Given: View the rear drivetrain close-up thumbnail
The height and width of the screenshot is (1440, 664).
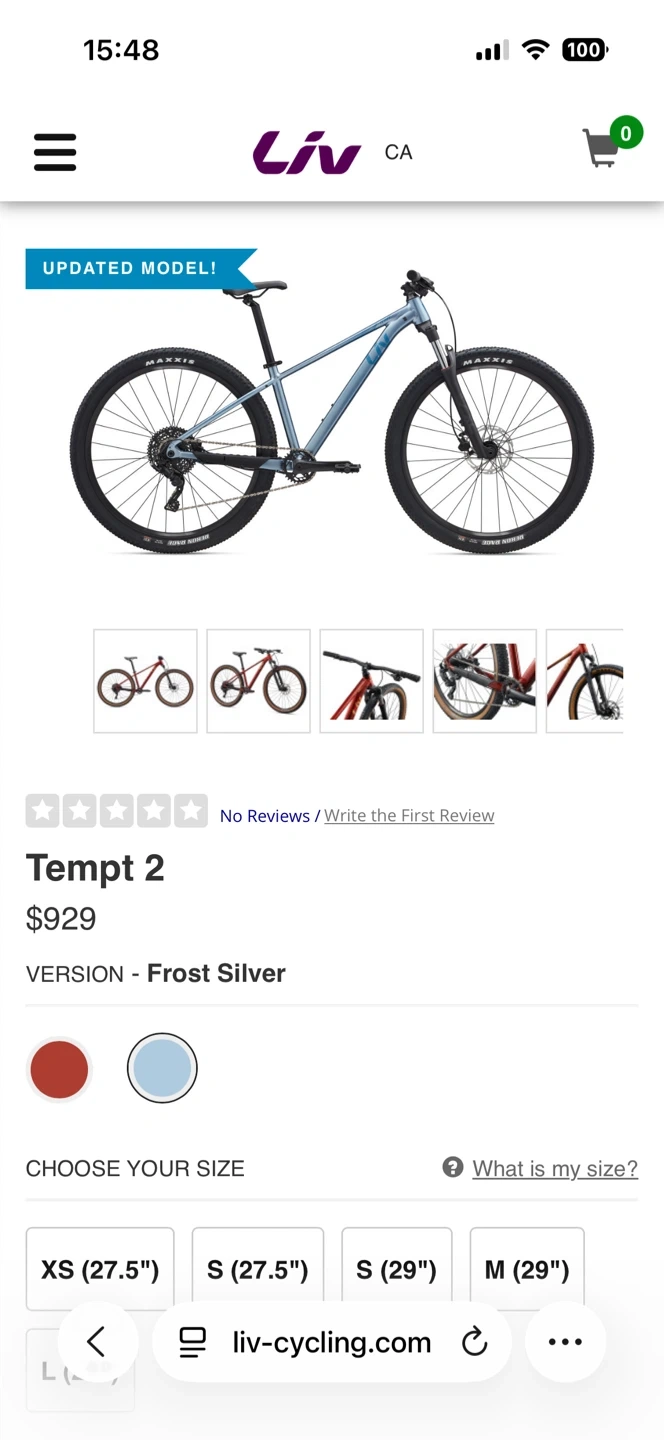Looking at the screenshot, I should (x=484, y=682).
